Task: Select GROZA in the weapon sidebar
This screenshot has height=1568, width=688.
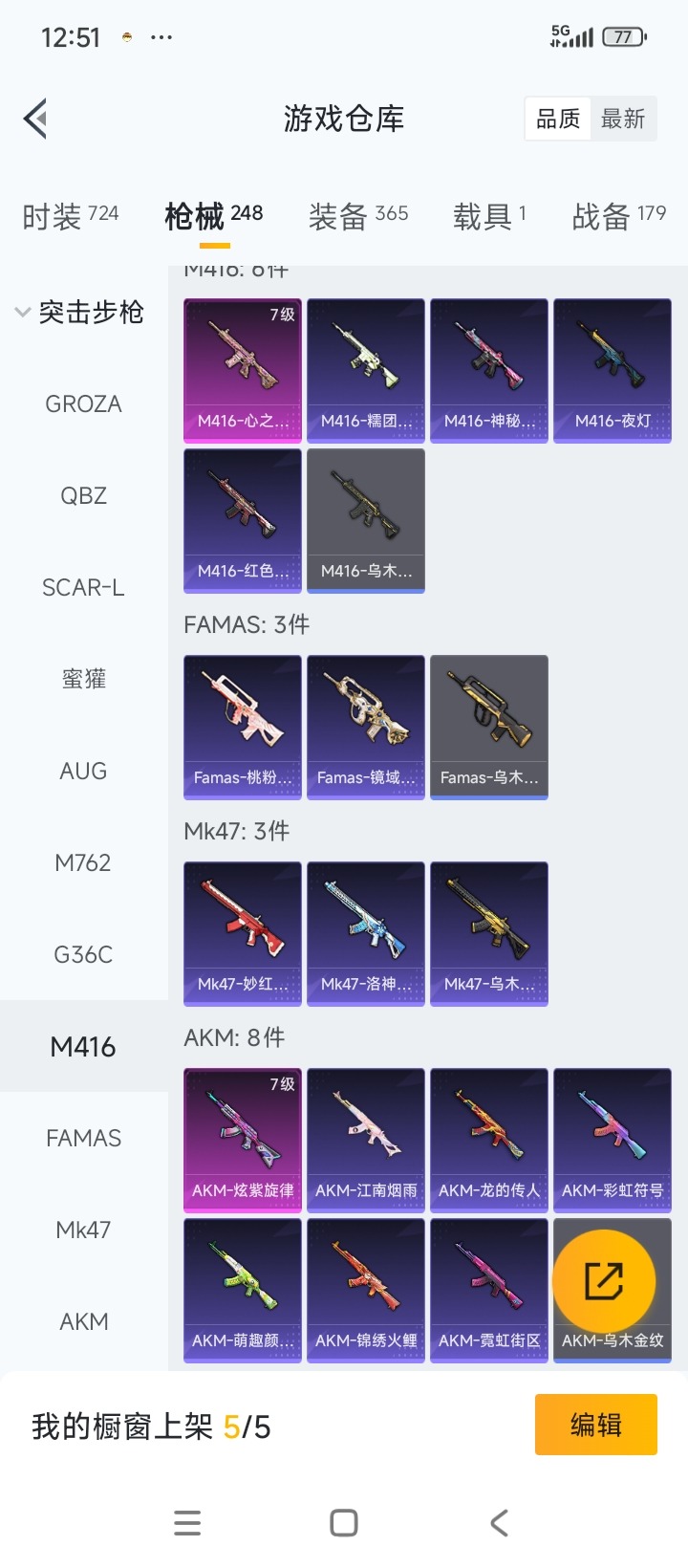Action: tap(83, 403)
